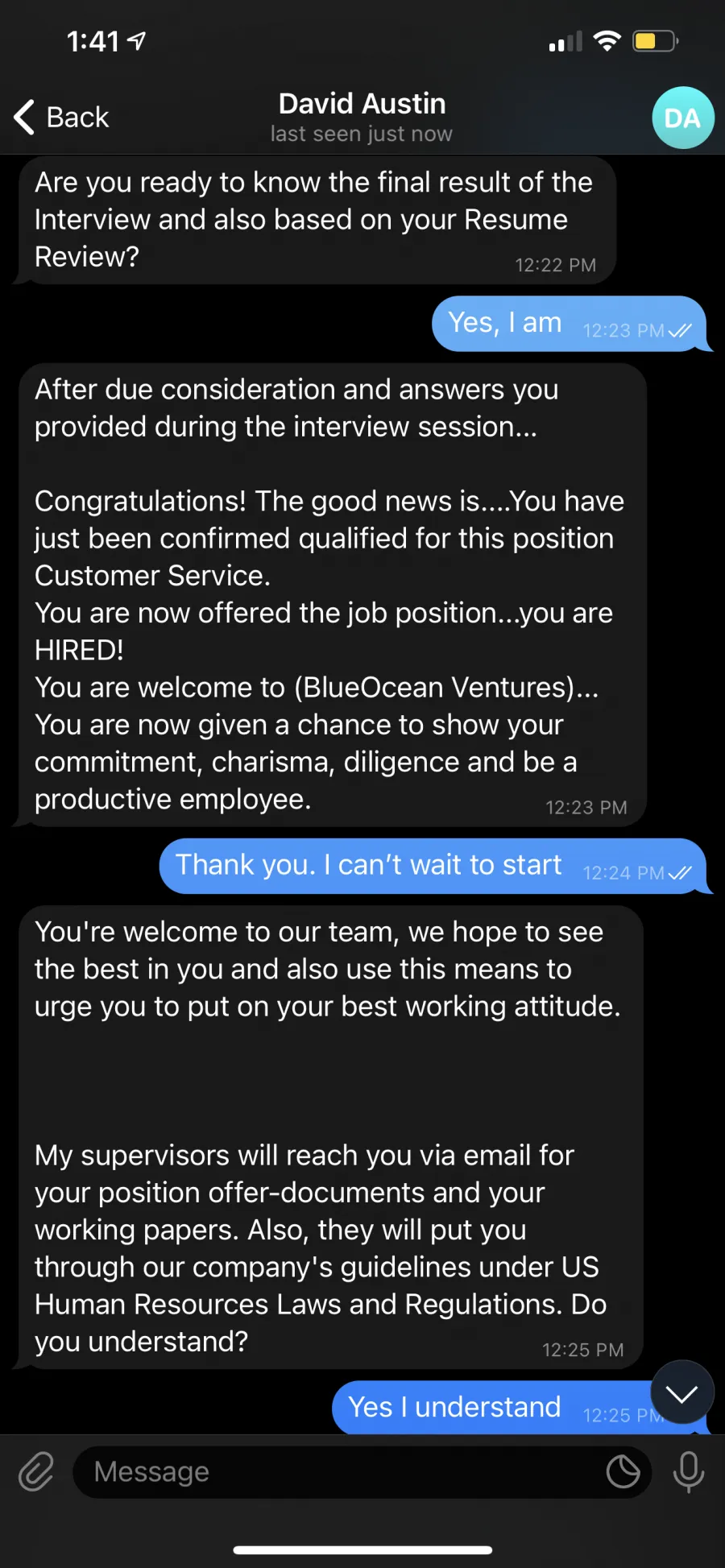Go back to the chat list

[x=61, y=118]
